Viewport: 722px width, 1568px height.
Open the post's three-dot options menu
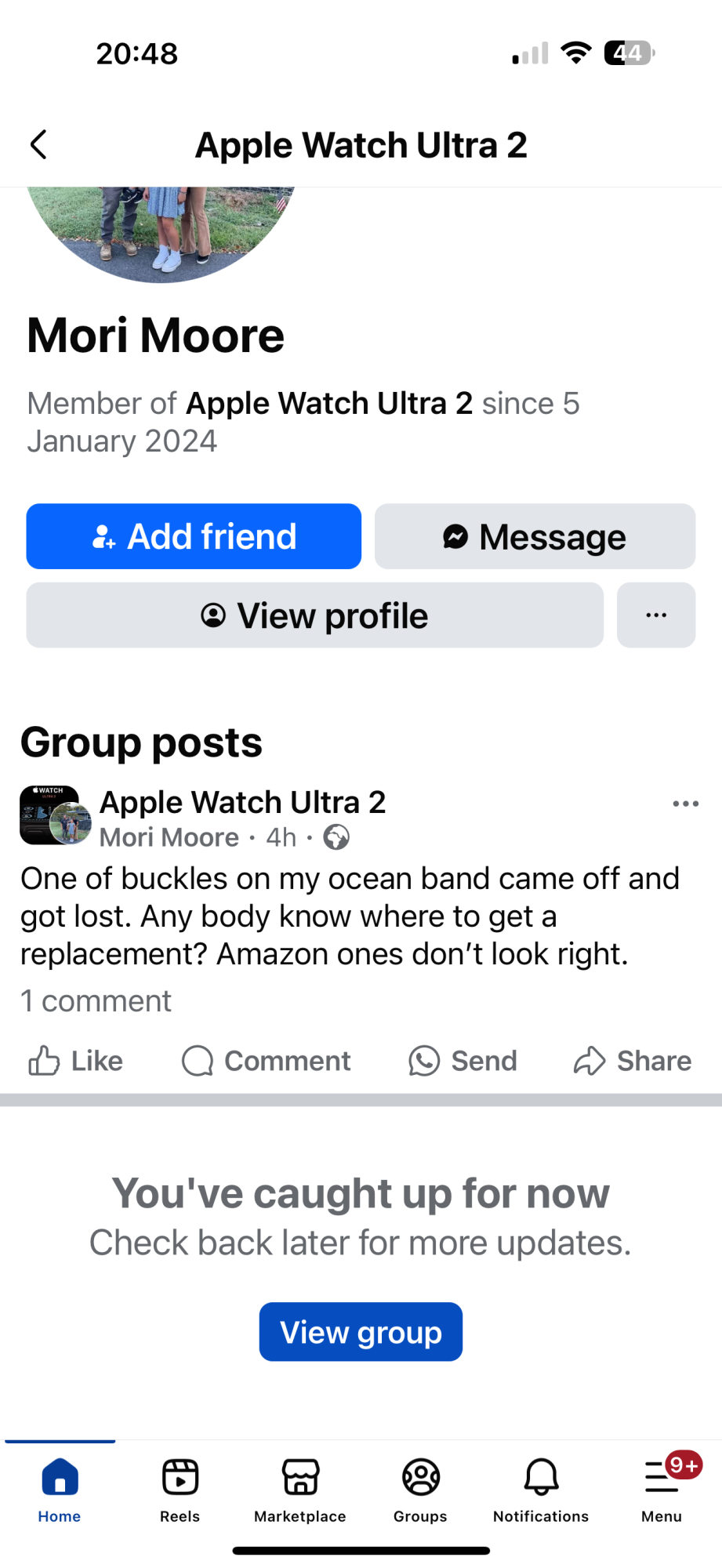coord(685,804)
